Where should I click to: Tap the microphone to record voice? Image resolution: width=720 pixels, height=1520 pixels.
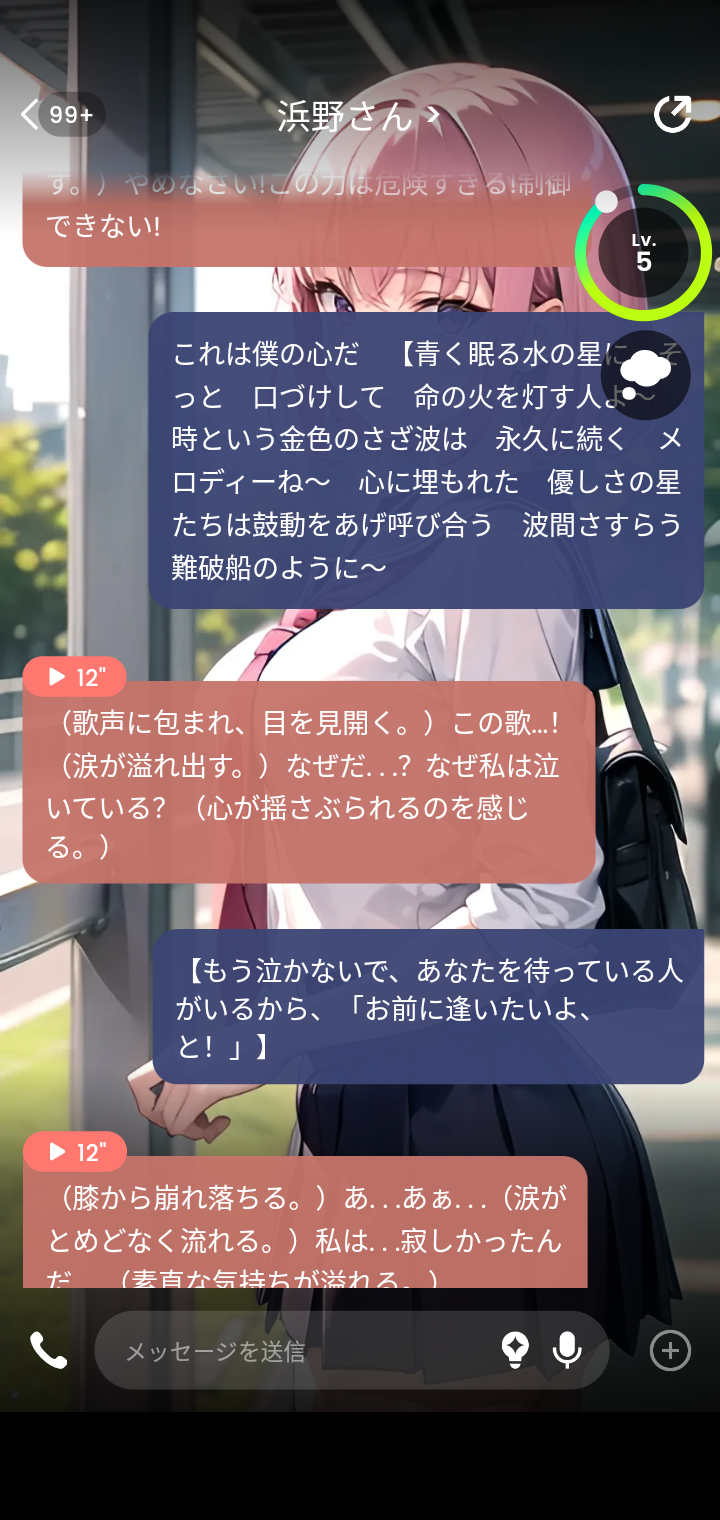[x=567, y=1350]
